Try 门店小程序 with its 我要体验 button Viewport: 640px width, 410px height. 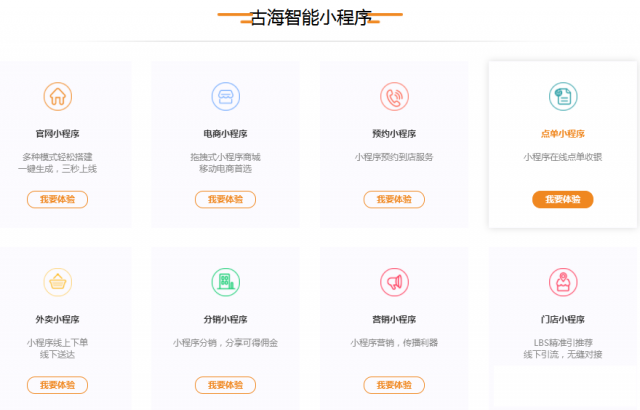click(x=562, y=385)
